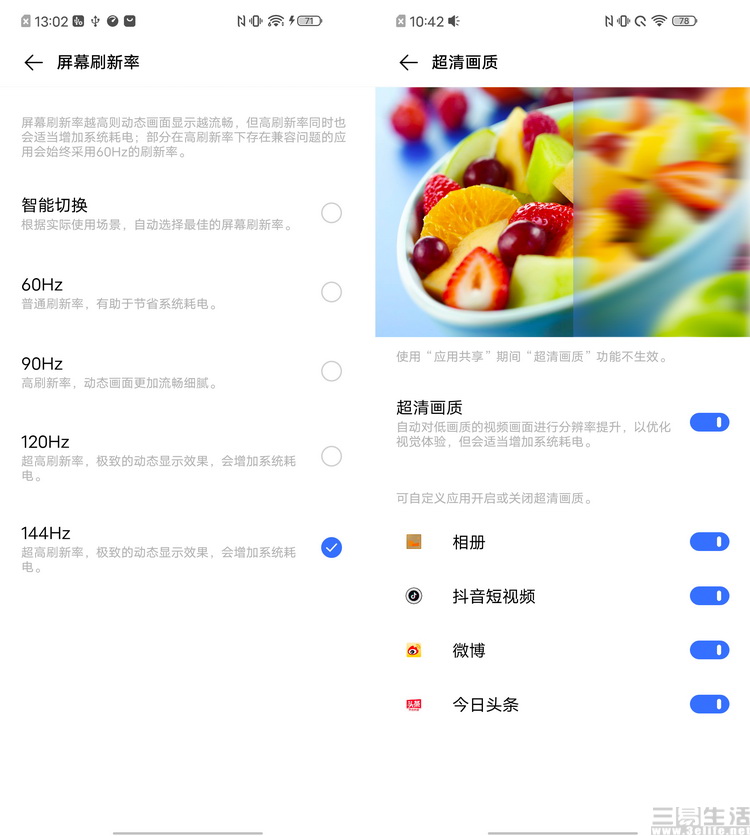Choose the 60Hz refresh rate
Screen dimensions: 750x836
[331, 292]
